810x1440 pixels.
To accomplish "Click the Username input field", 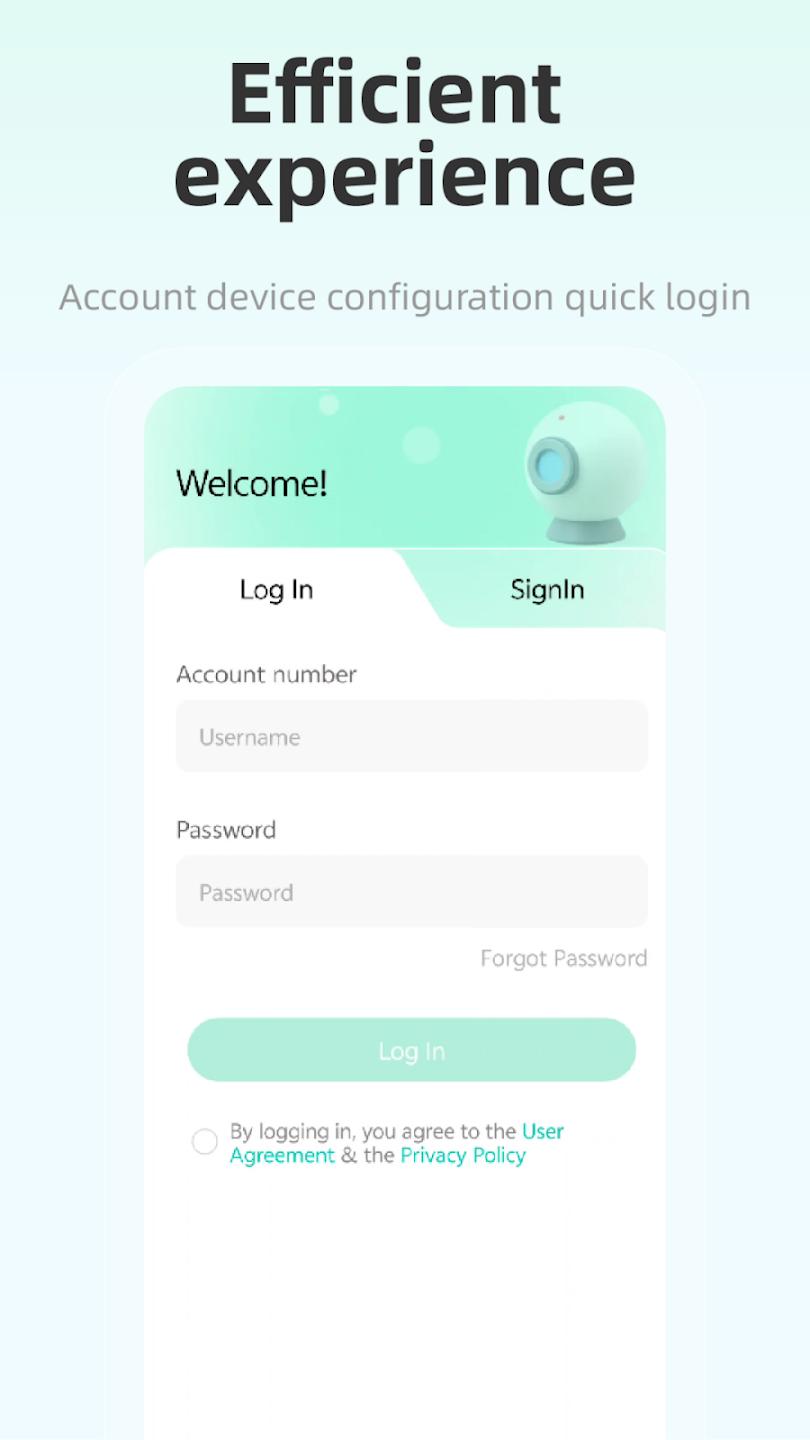I will (x=410, y=737).
